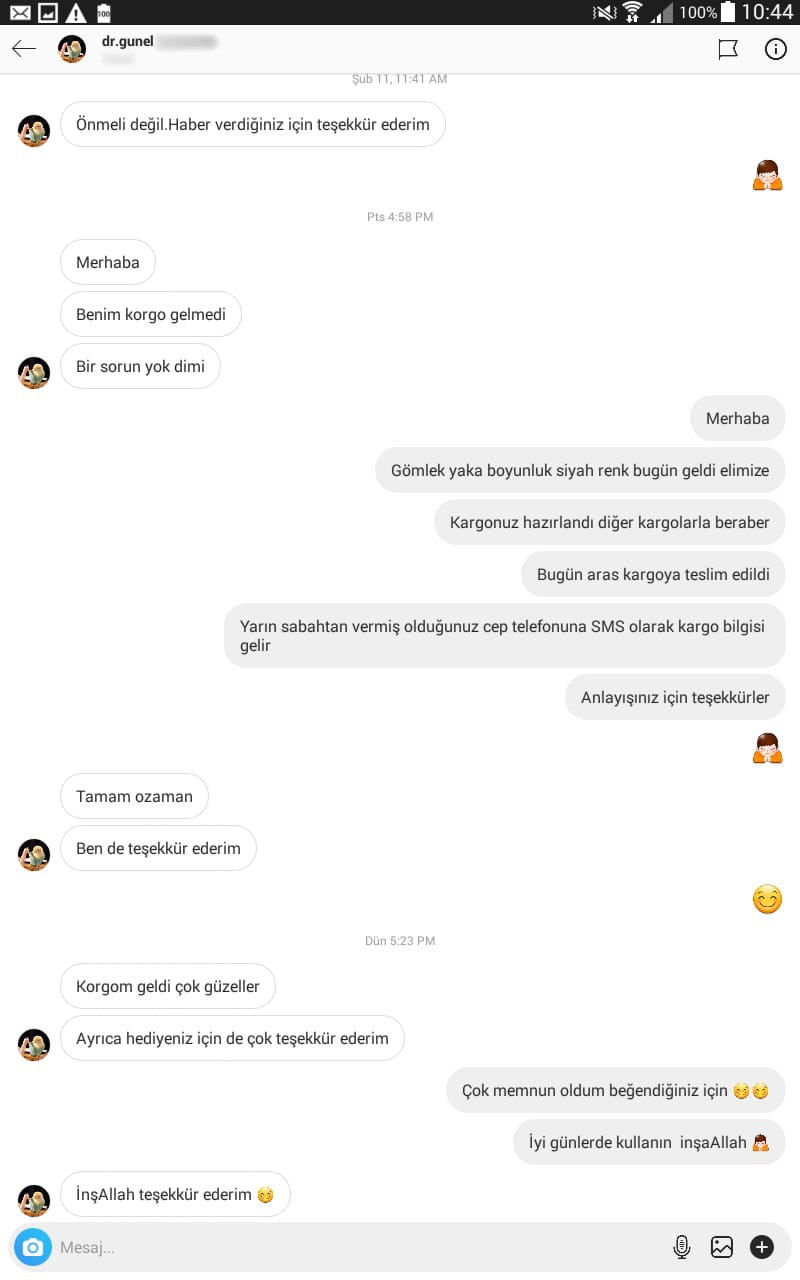This screenshot has height=1280, width=800.
Task: Open the camera to send a photo
Action: (x=33, y=1247)
